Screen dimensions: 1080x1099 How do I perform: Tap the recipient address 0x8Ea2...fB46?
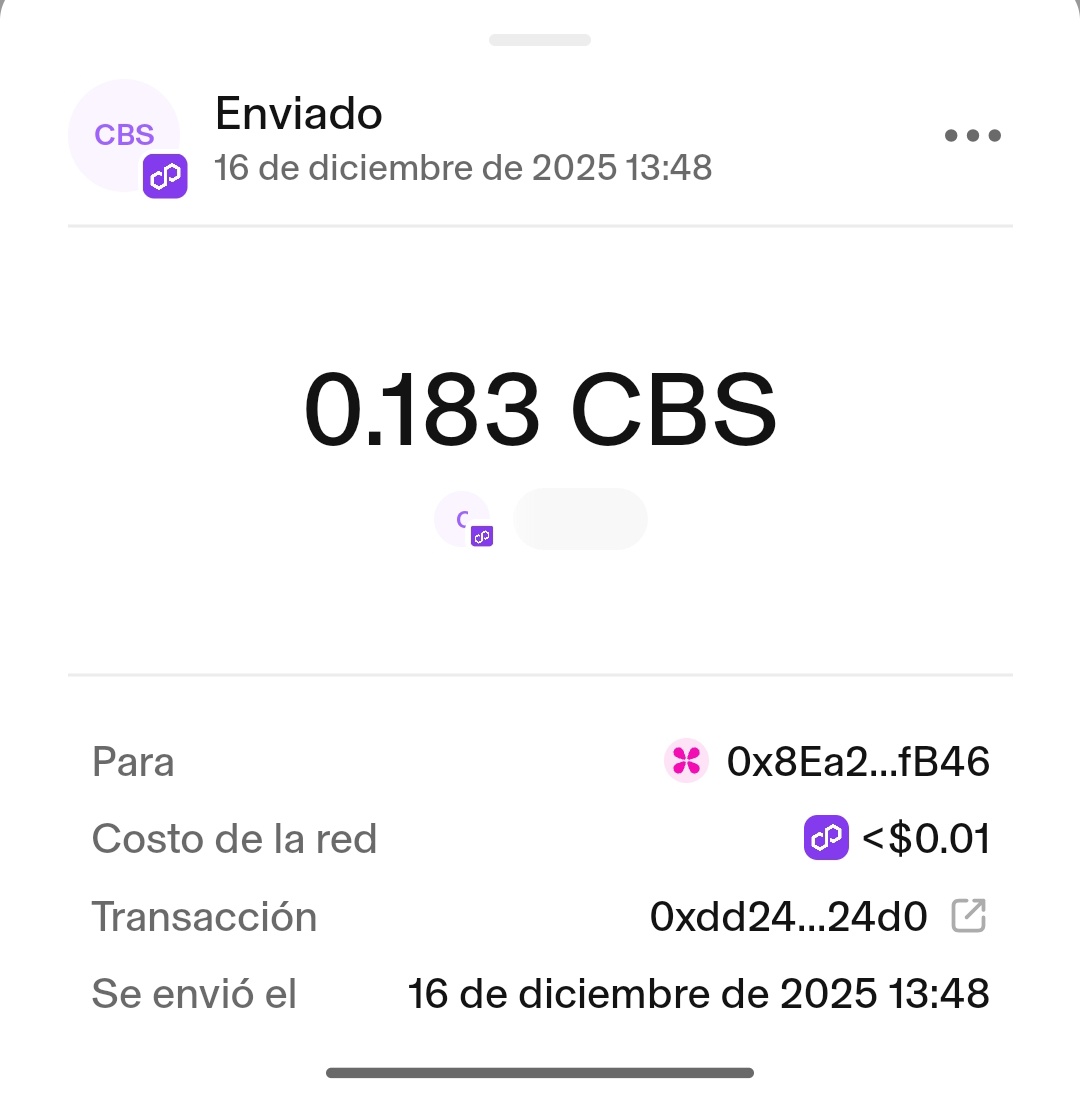[857, 762]
